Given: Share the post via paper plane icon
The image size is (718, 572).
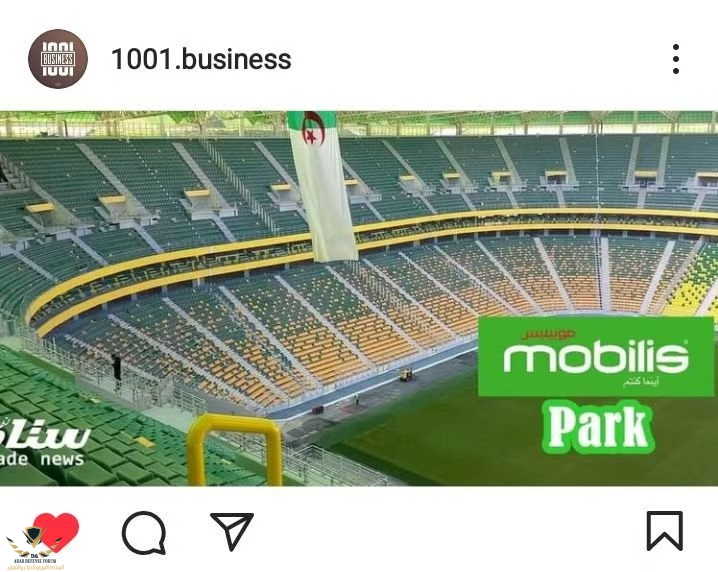Looking at the screenshot, I should [x=231, y=531].
